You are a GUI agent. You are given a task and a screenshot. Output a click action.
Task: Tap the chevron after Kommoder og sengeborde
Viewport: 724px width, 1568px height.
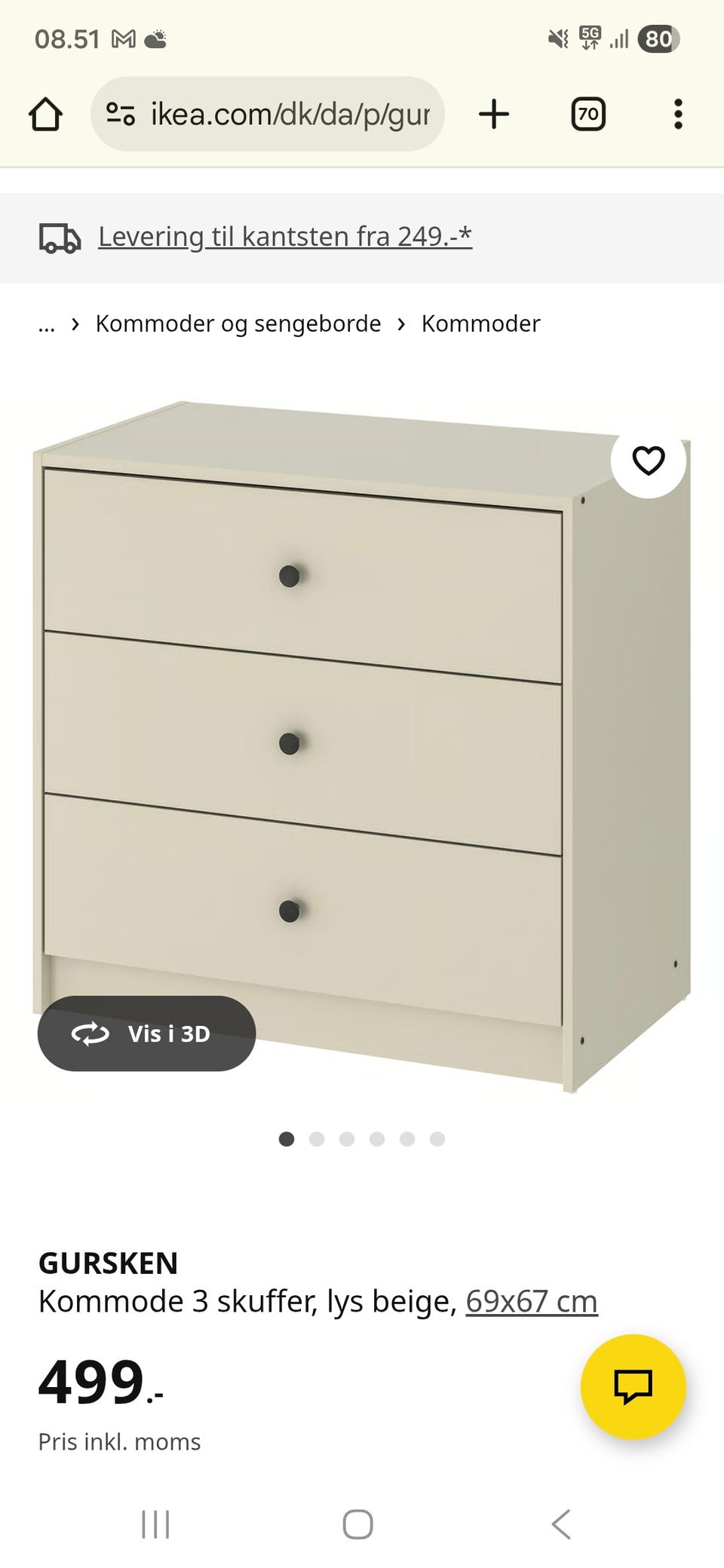coord(400,323)
